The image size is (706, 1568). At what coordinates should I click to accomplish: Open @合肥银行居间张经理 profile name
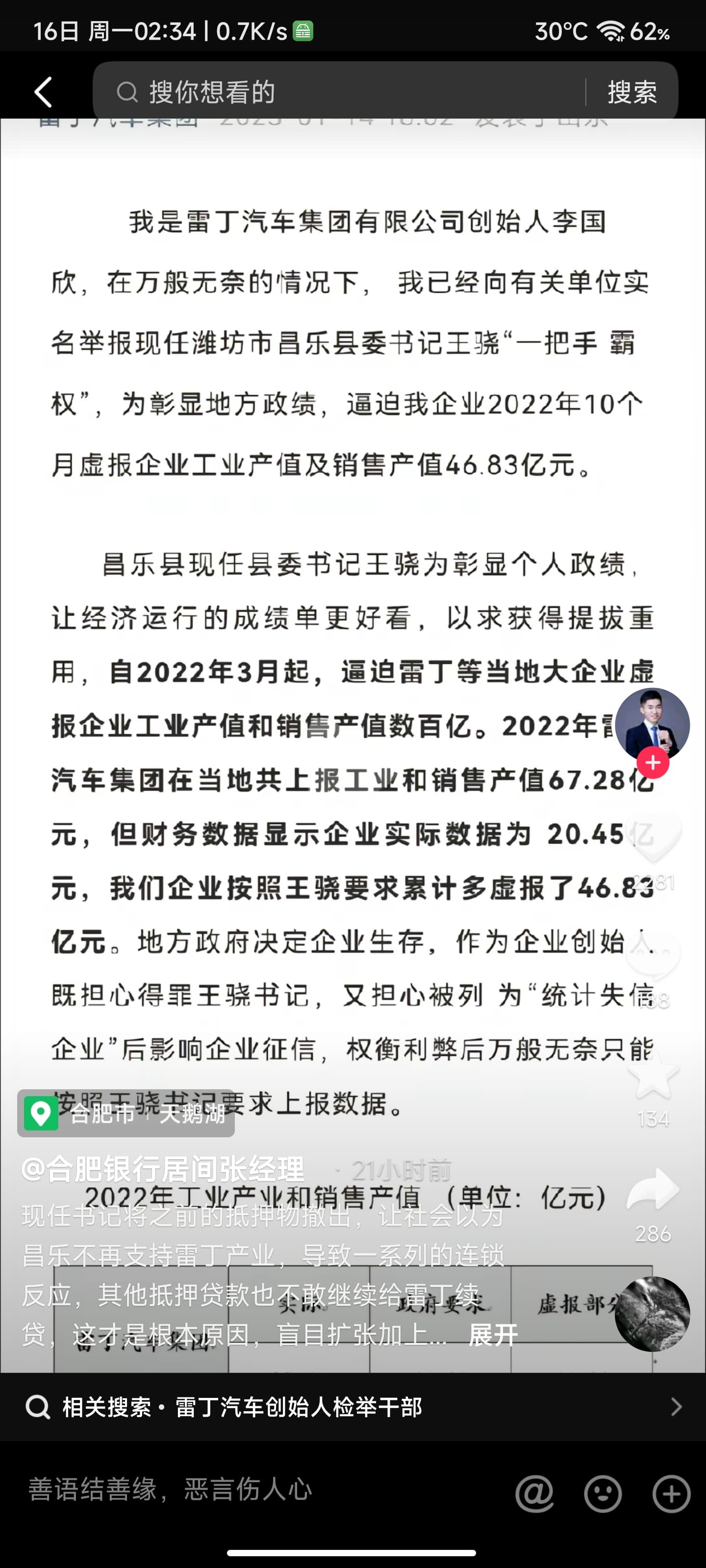163,1169
